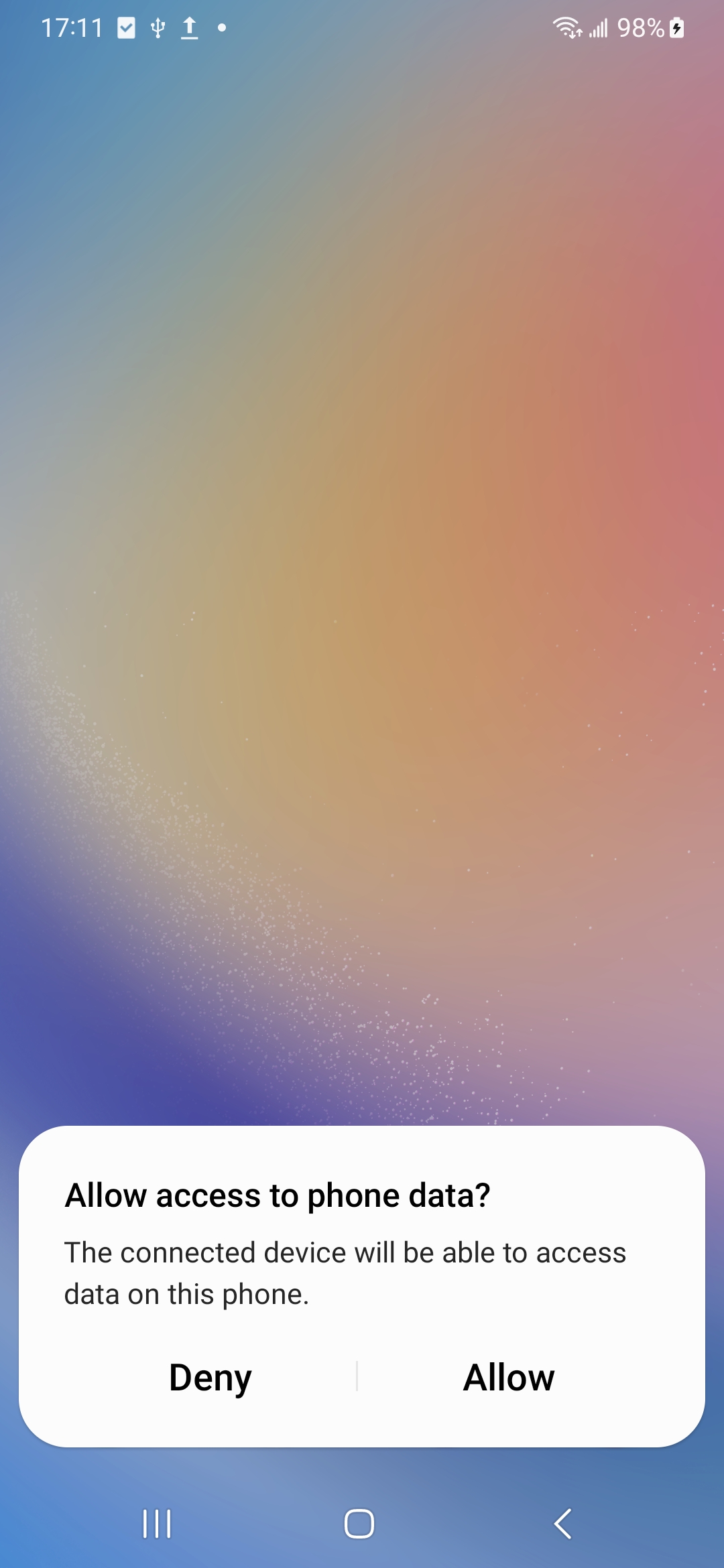Allow the connected device access
Screen dimensions: 724x1568
(x=509, y=1378)
